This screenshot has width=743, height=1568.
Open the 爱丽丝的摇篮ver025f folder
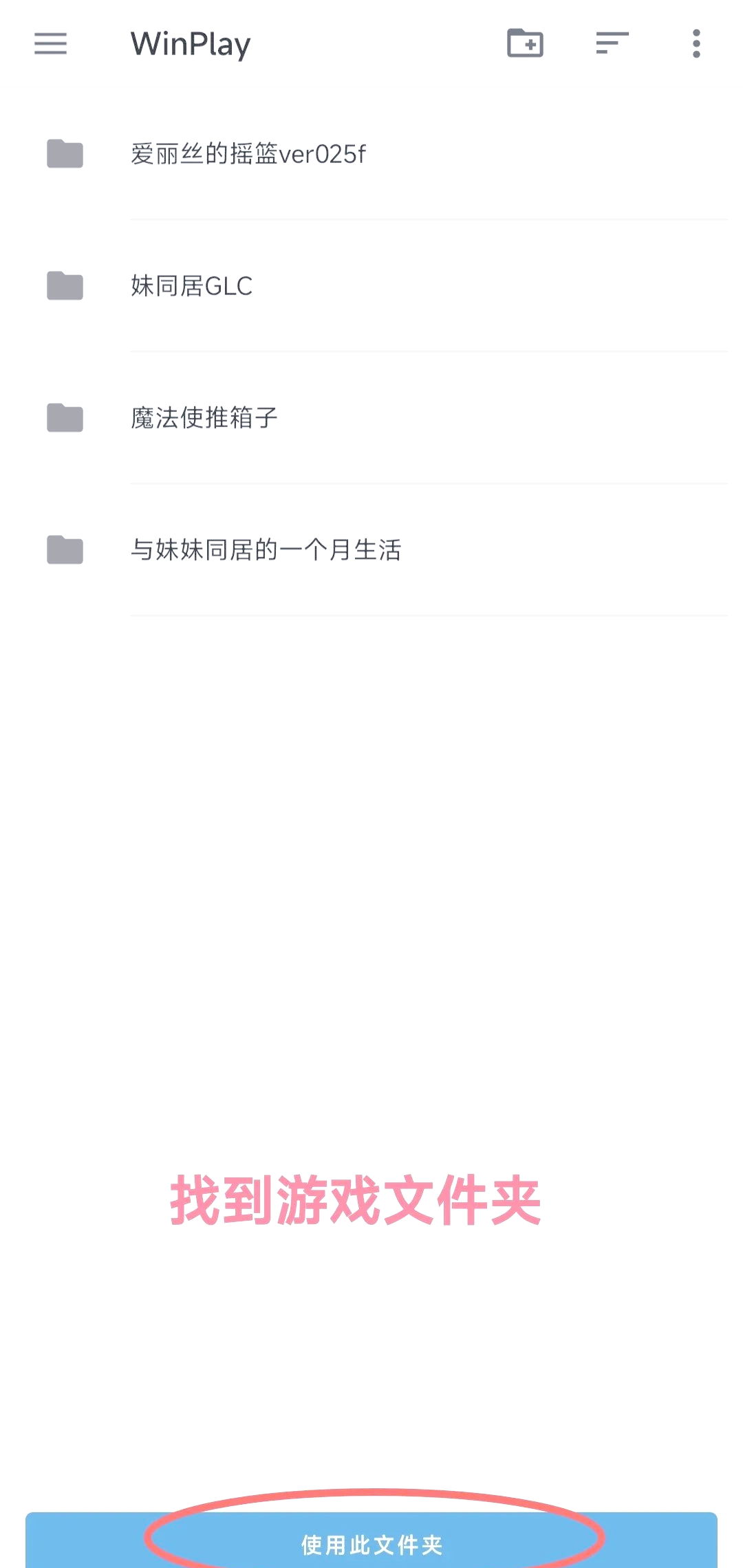(371, 154)
